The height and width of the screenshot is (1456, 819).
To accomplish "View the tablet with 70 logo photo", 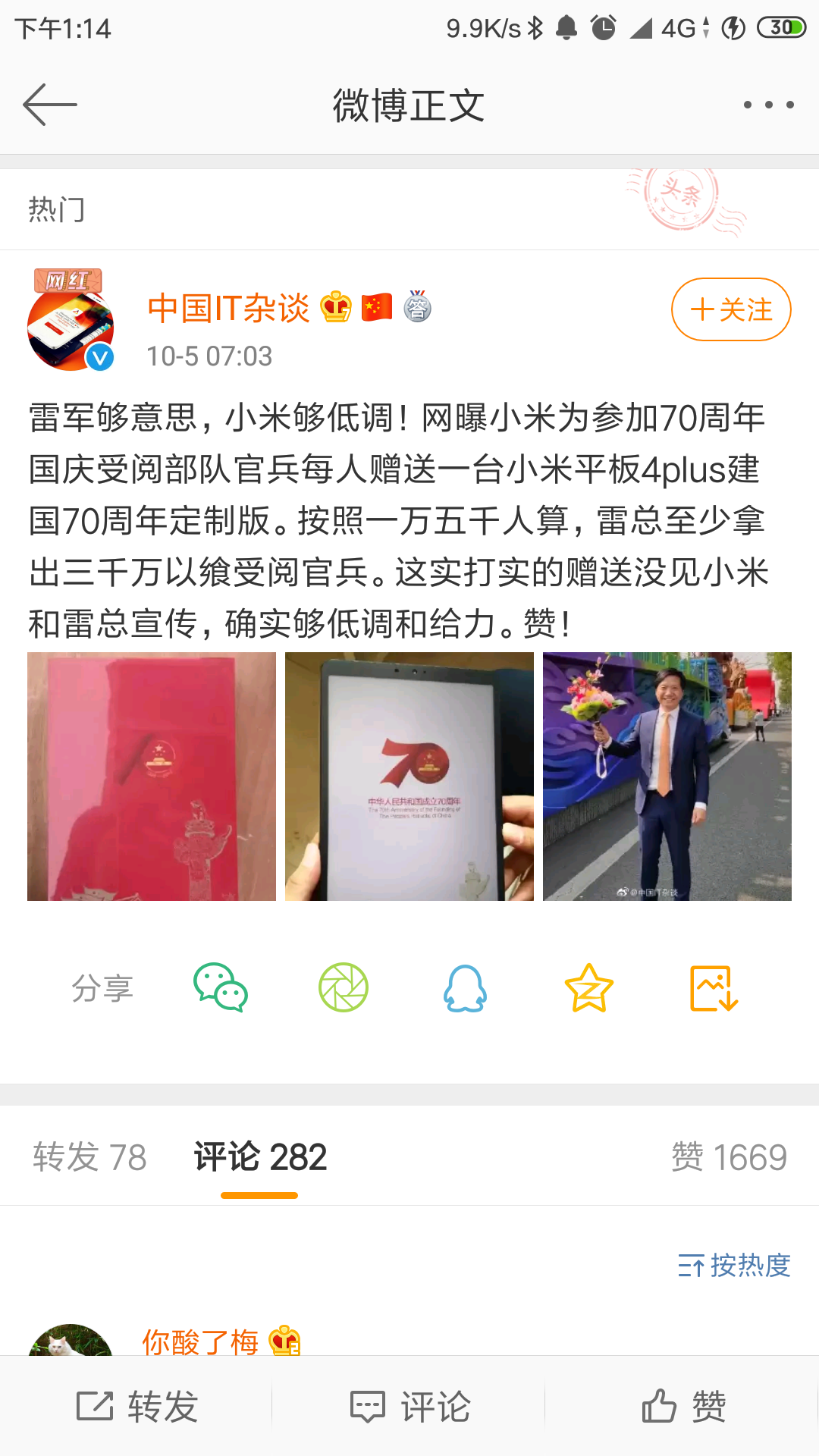I will tap(409, 777).
